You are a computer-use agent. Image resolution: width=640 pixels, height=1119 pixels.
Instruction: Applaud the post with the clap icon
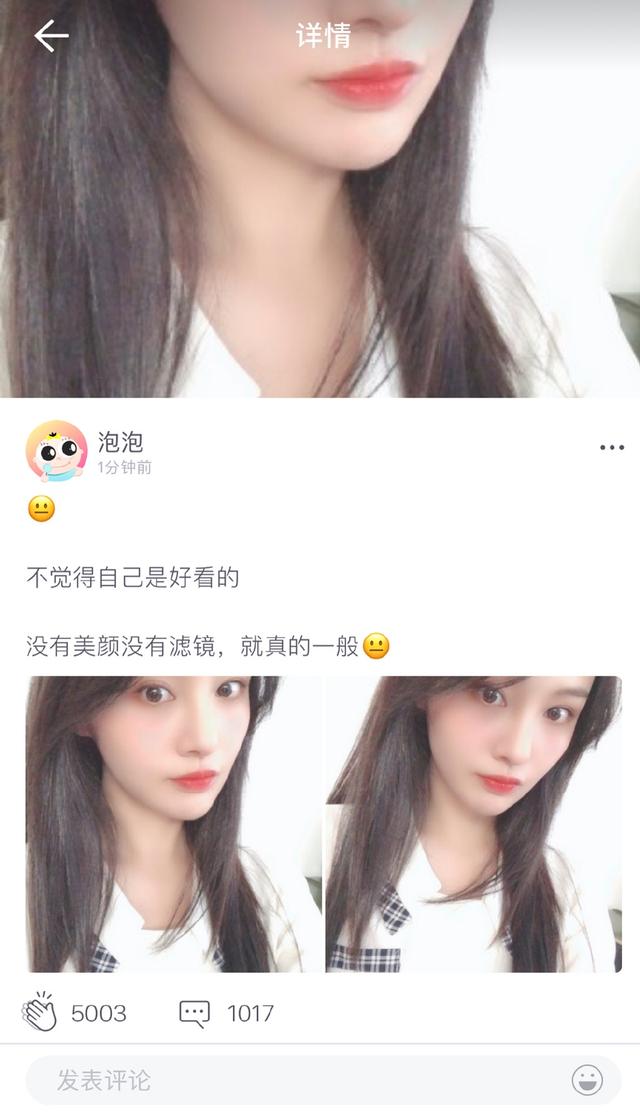click(x=40, y=1012)
